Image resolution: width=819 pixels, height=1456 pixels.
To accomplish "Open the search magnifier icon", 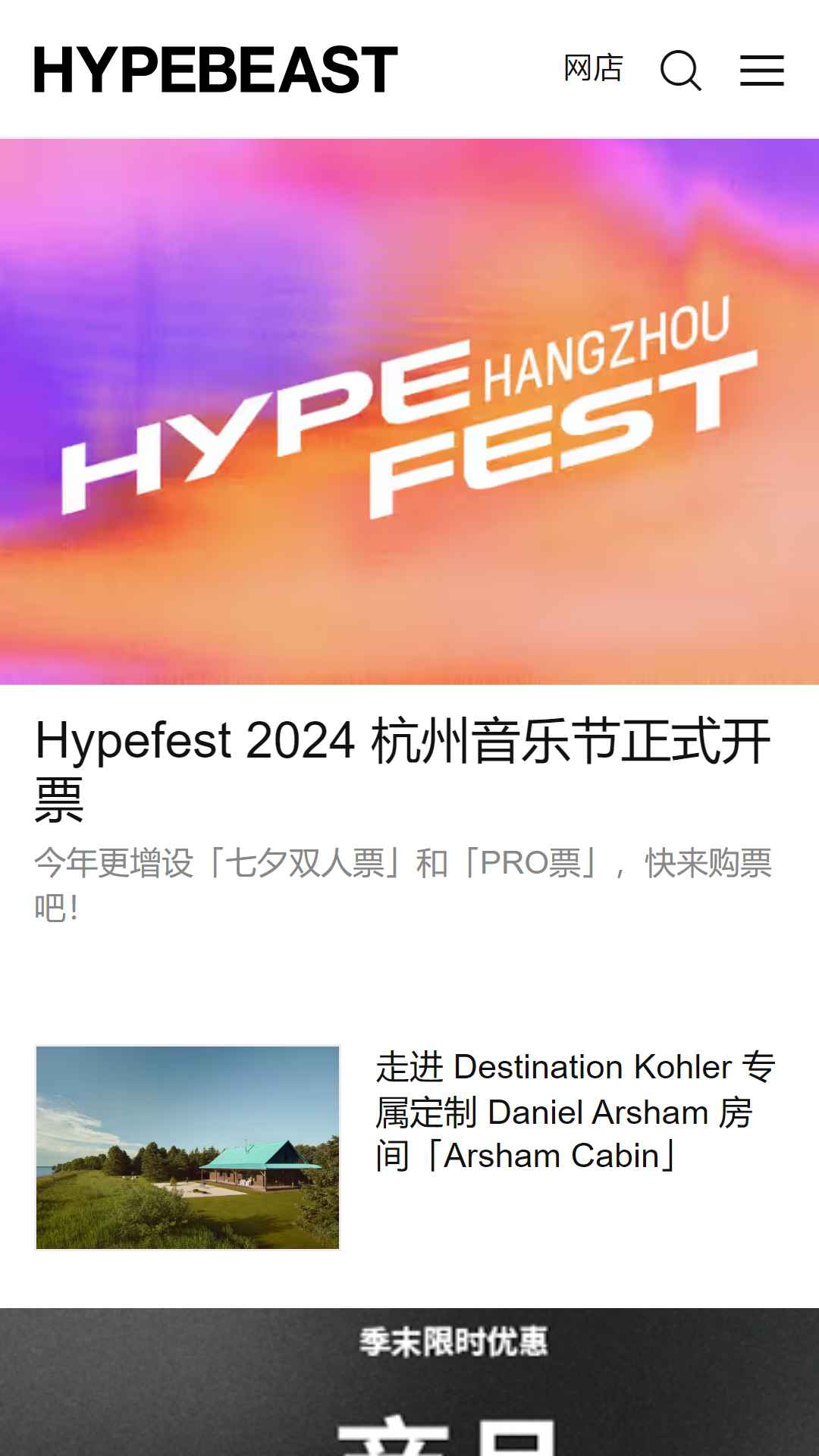I will (681, 71).
